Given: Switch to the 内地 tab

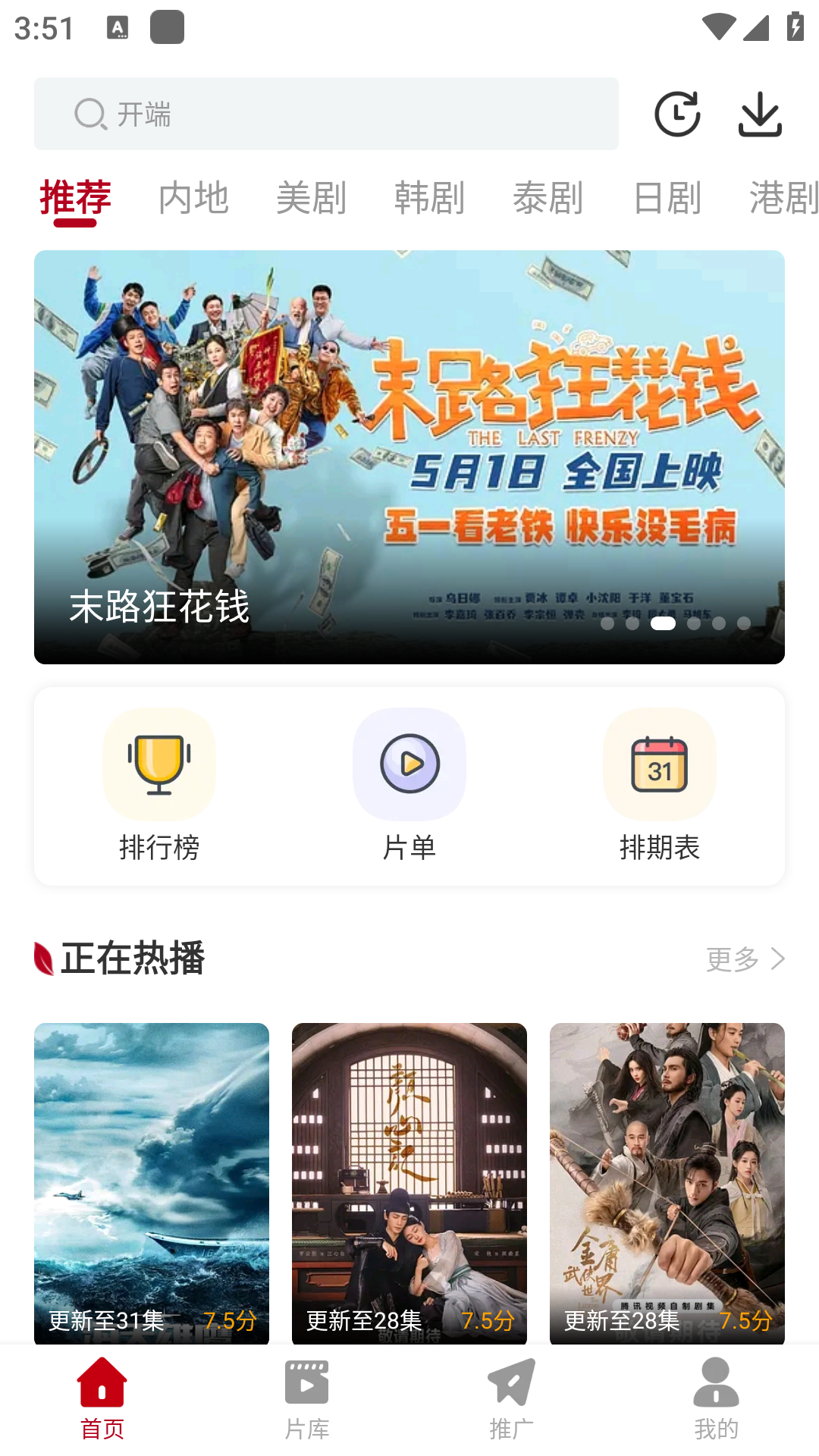Looking at the screenshot, I should coord(193,198).
